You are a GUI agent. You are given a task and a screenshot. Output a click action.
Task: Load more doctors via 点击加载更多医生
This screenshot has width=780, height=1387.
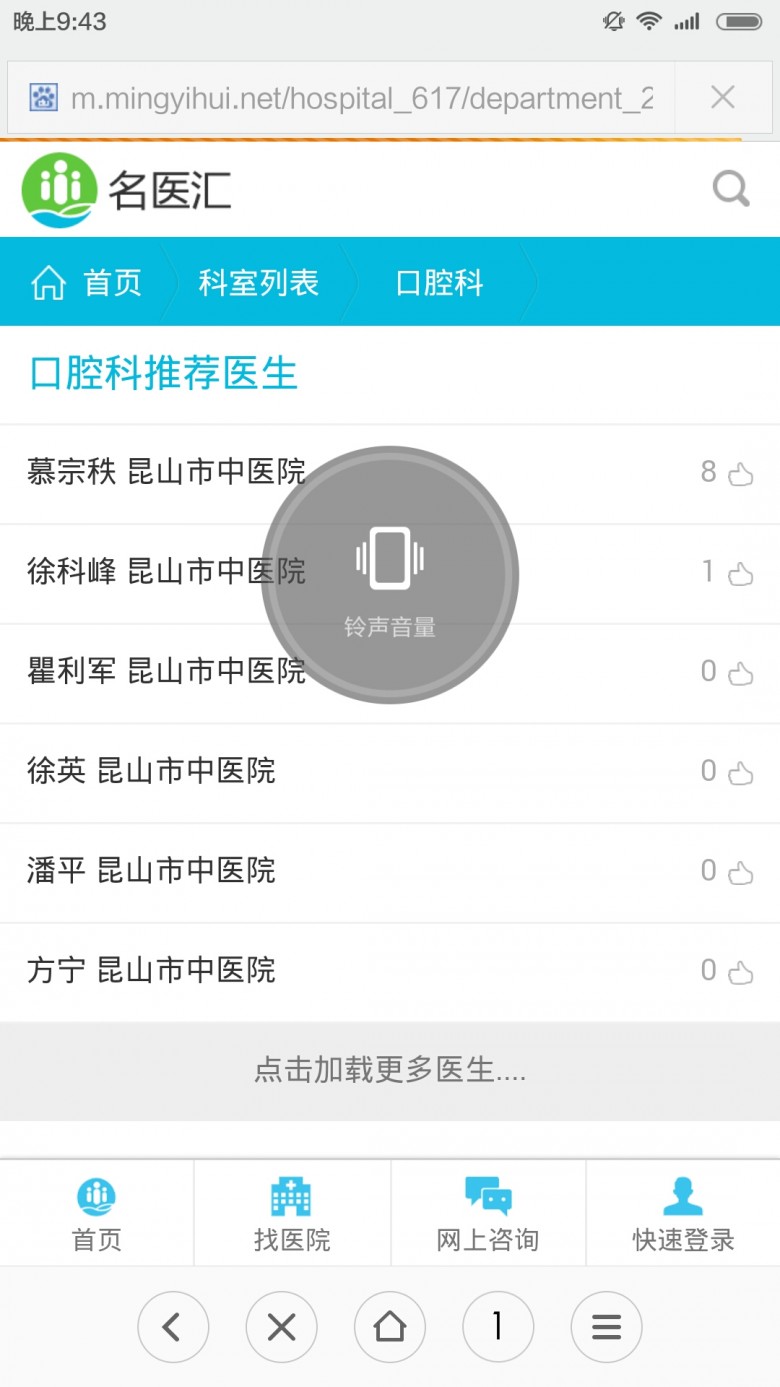[x=390, y=1071]
